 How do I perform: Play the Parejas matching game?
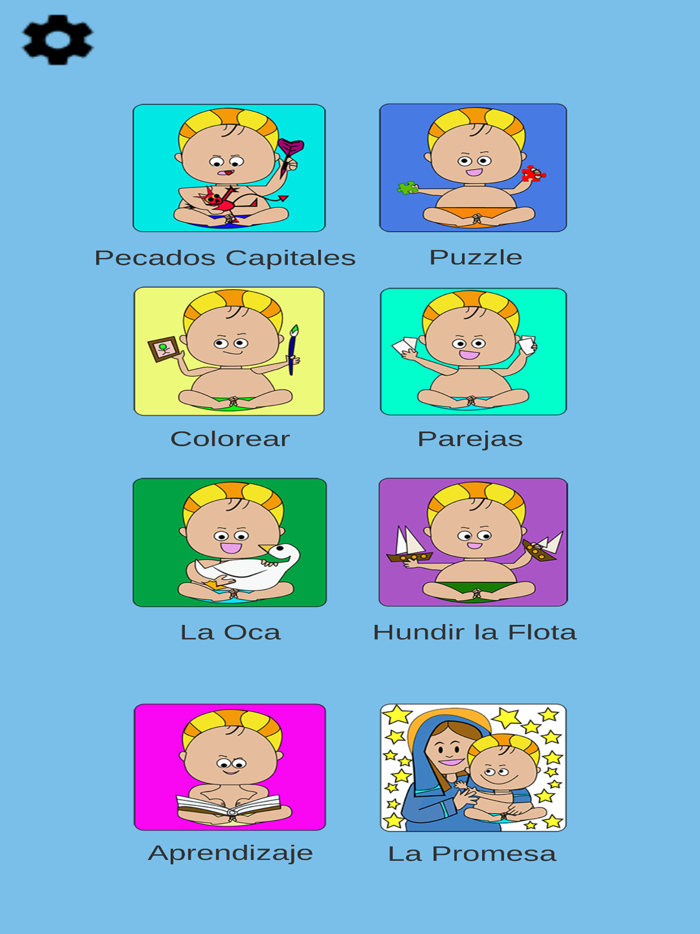coord(473,351)
